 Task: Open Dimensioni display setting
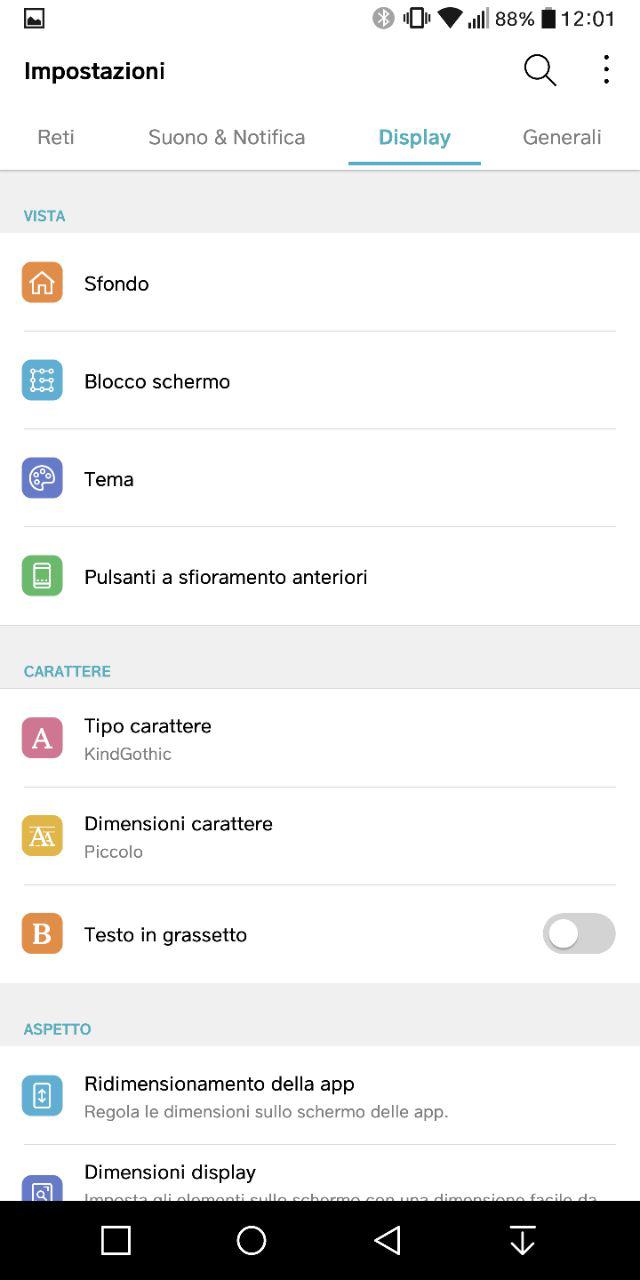pos(320,1173)
